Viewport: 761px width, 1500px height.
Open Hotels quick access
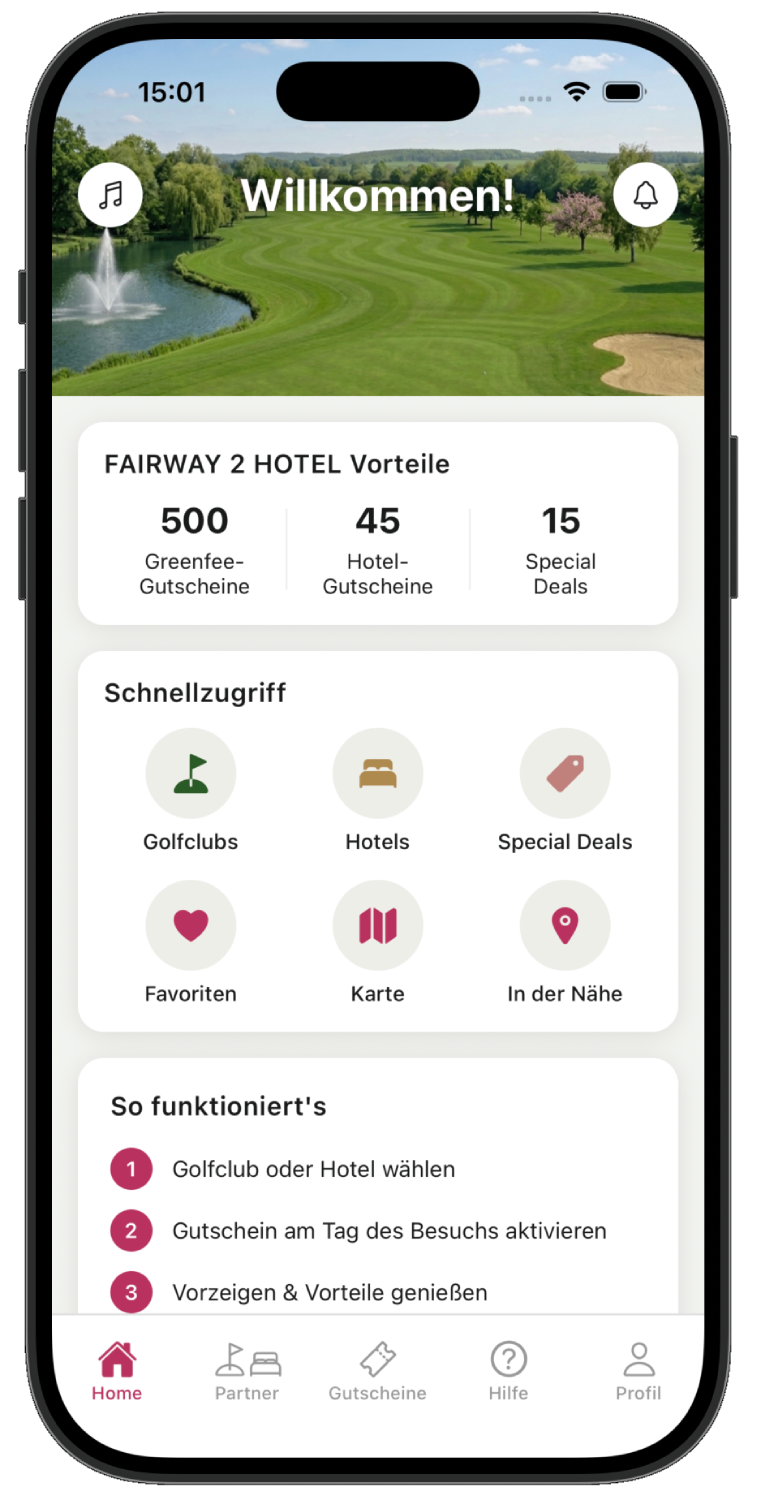pos(378,774)
